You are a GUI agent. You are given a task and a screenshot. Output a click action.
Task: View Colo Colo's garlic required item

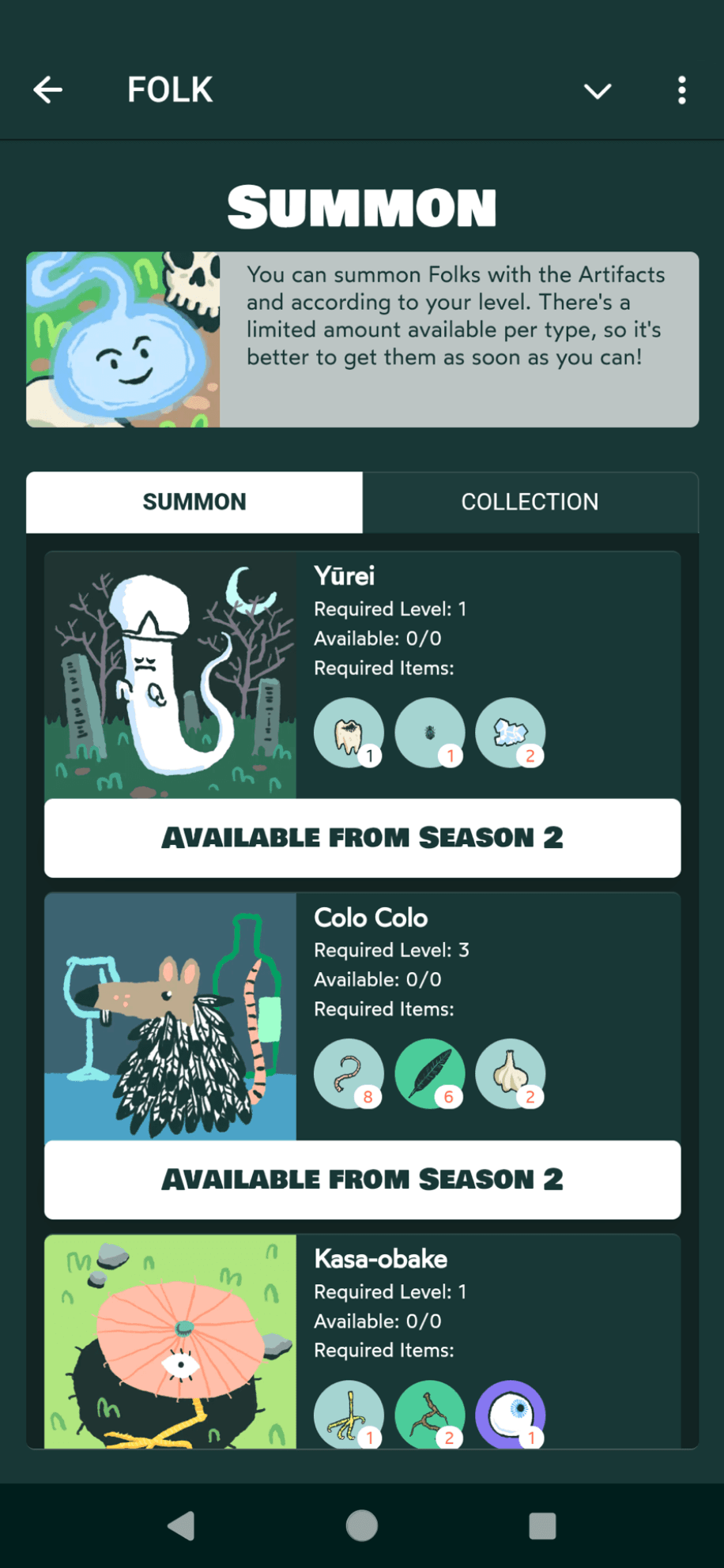click(511, 1073)
